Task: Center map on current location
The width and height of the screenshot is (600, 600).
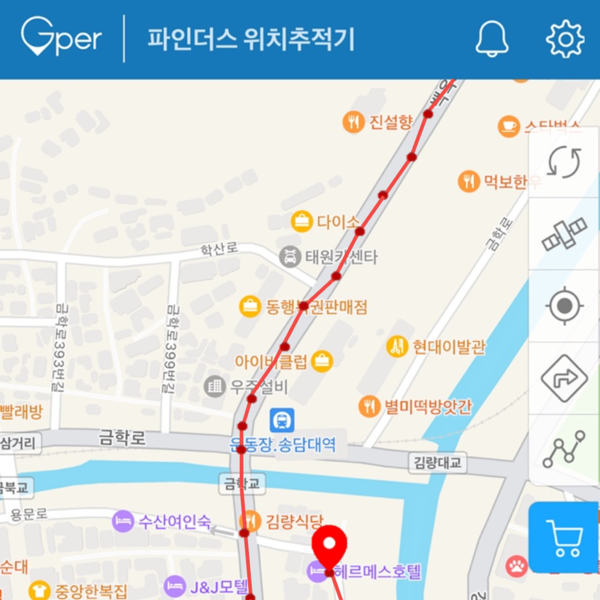Action: [x=564, y=306]
